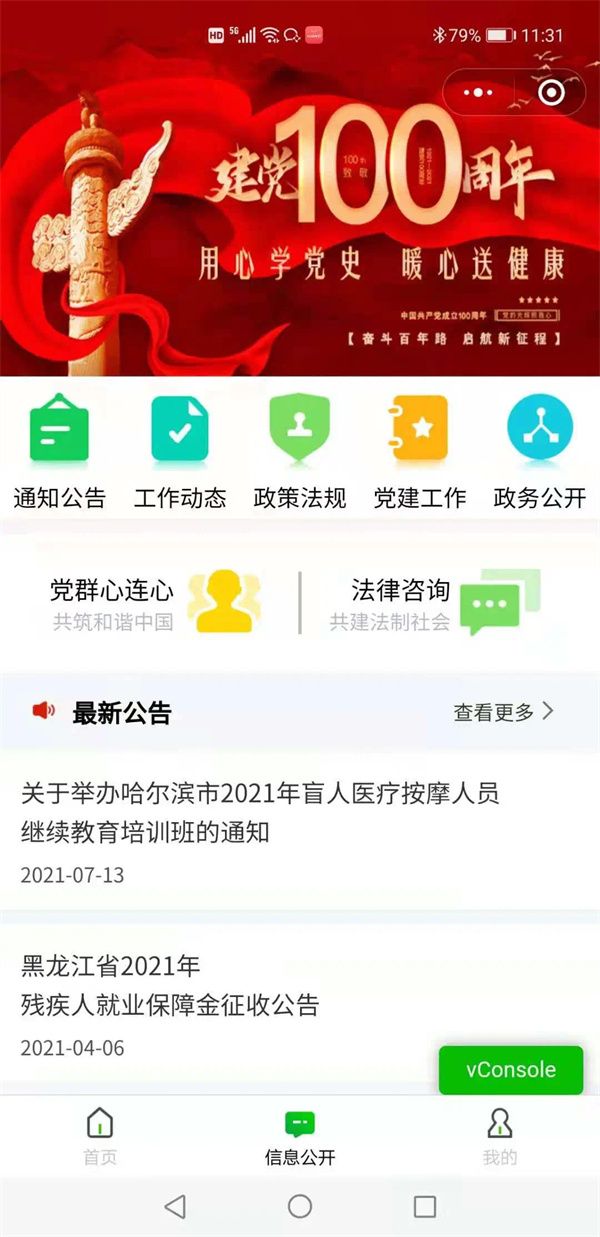Select the 信息公开 tab
The width and height of the screenshot is (600, 1237).
coord(300,1137)
